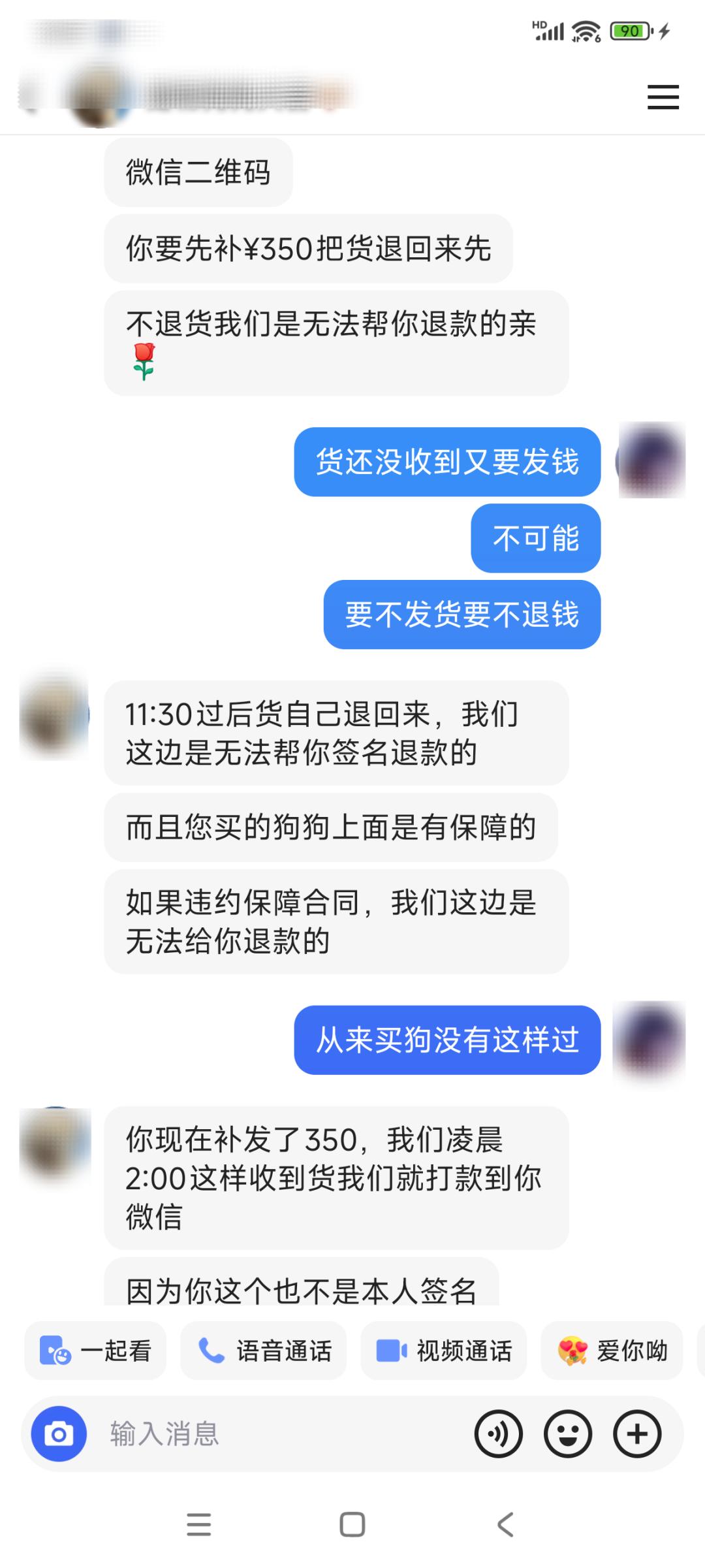Send the 爱你呦 quick sticker
Image resolution: width=705 pixels, height=1568 pixels.
[612, 1351]
